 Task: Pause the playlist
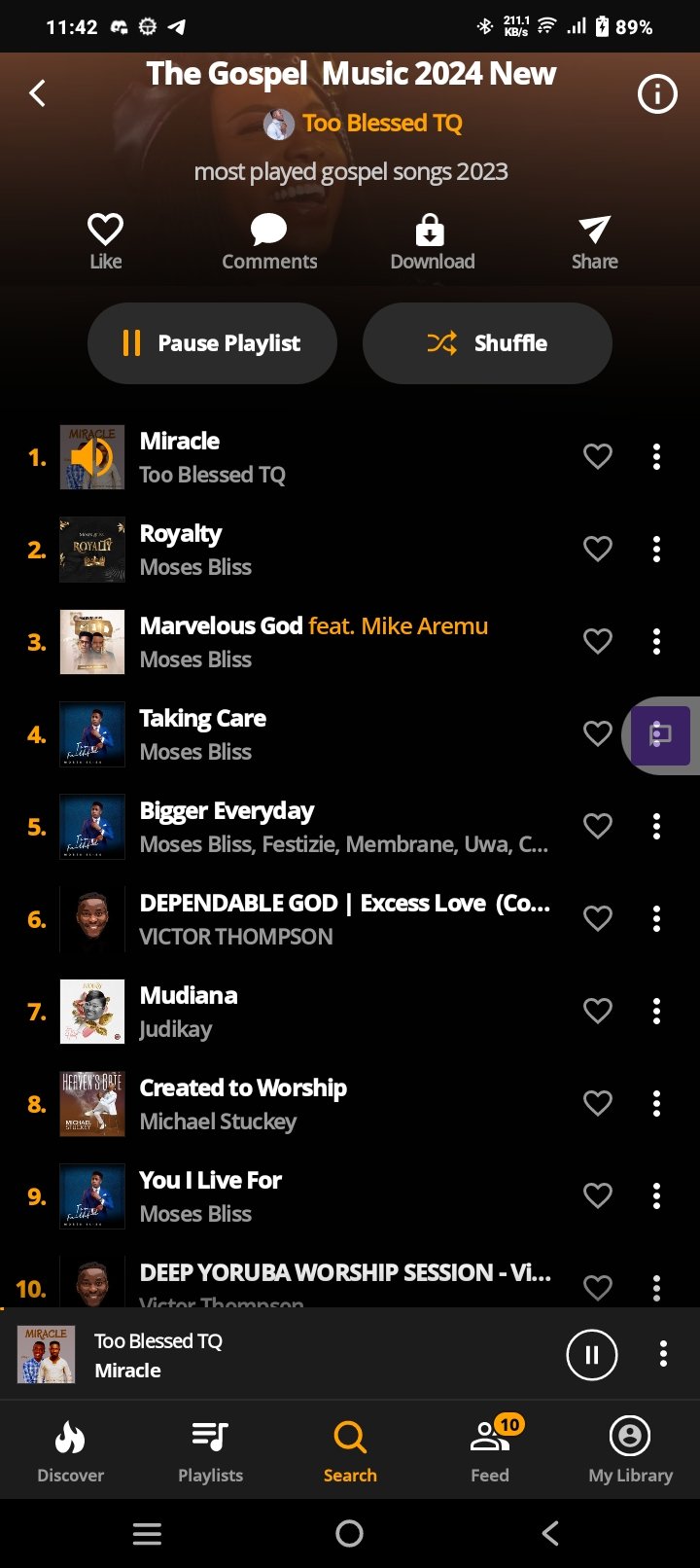[x=212, y=343]
